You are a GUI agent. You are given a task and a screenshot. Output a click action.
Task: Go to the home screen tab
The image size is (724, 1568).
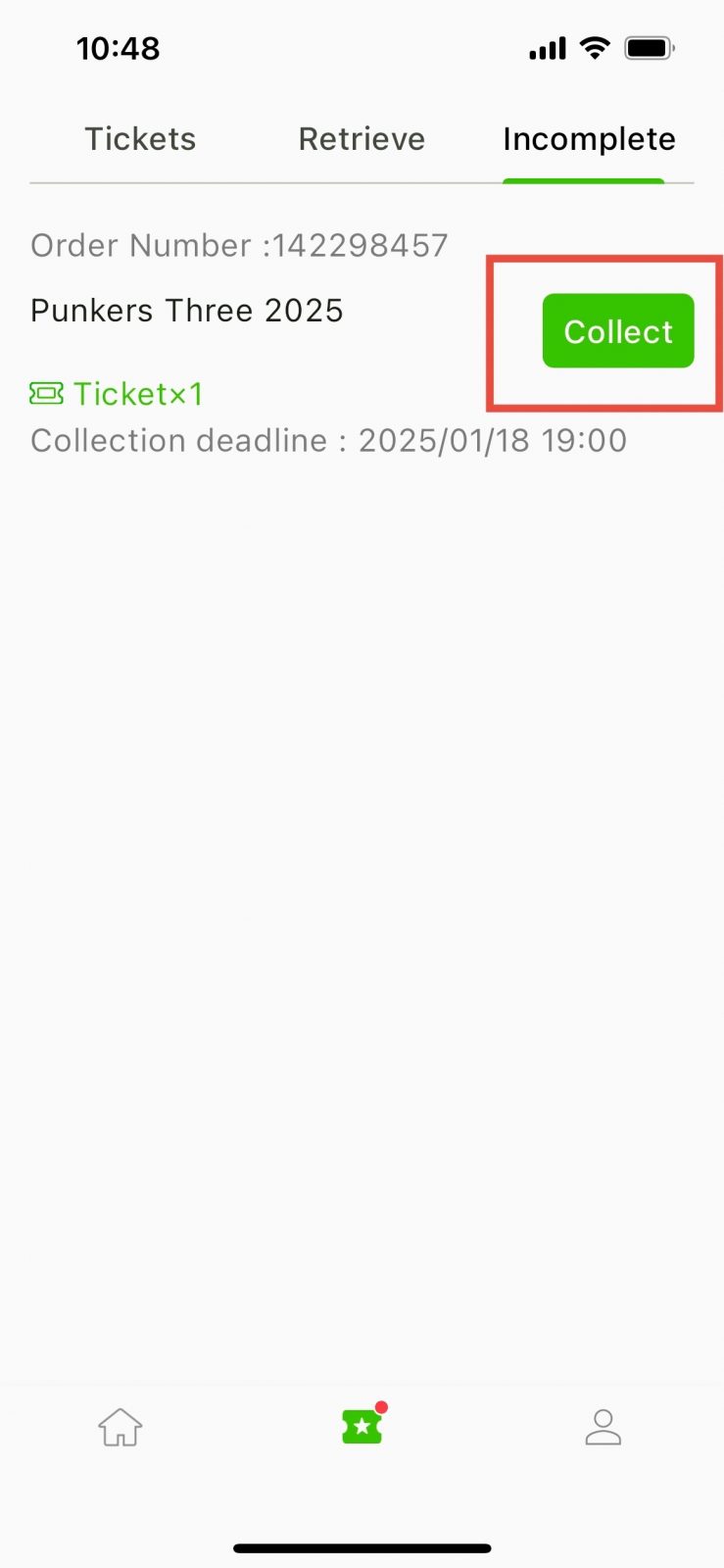(121, 1427)
